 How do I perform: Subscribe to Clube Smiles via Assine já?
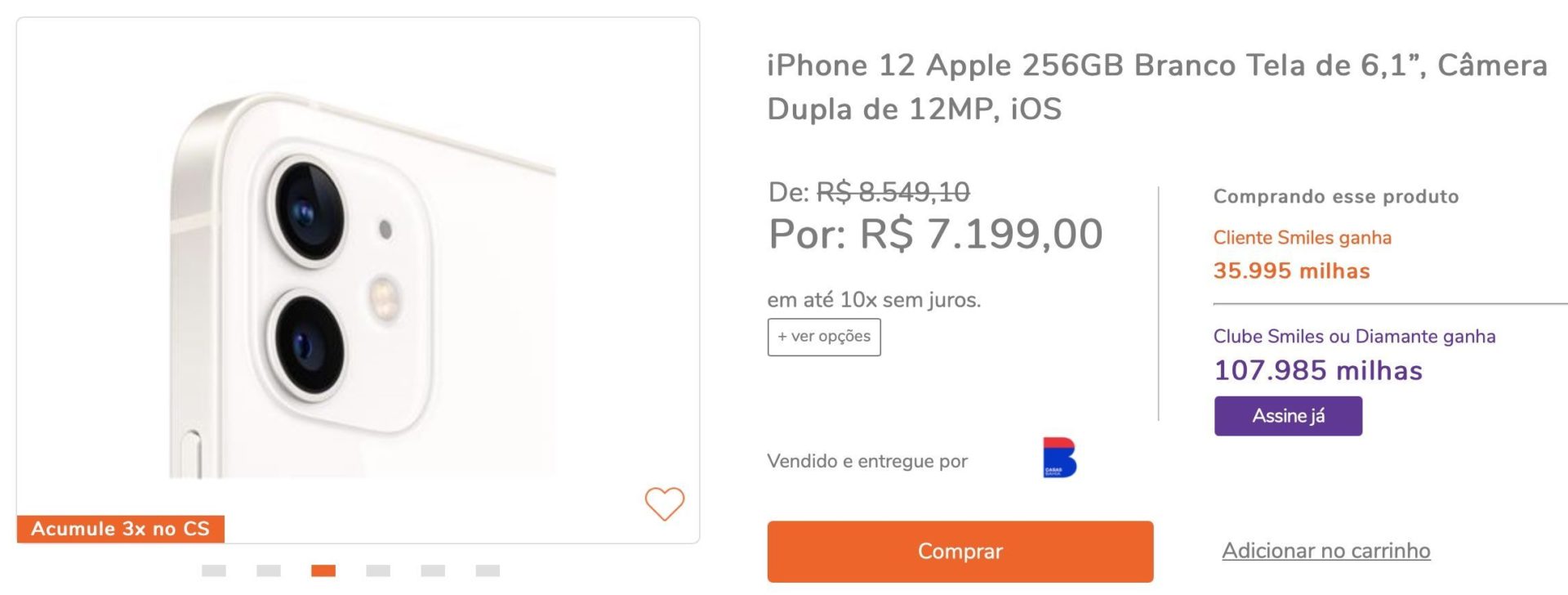[1287, 416]
